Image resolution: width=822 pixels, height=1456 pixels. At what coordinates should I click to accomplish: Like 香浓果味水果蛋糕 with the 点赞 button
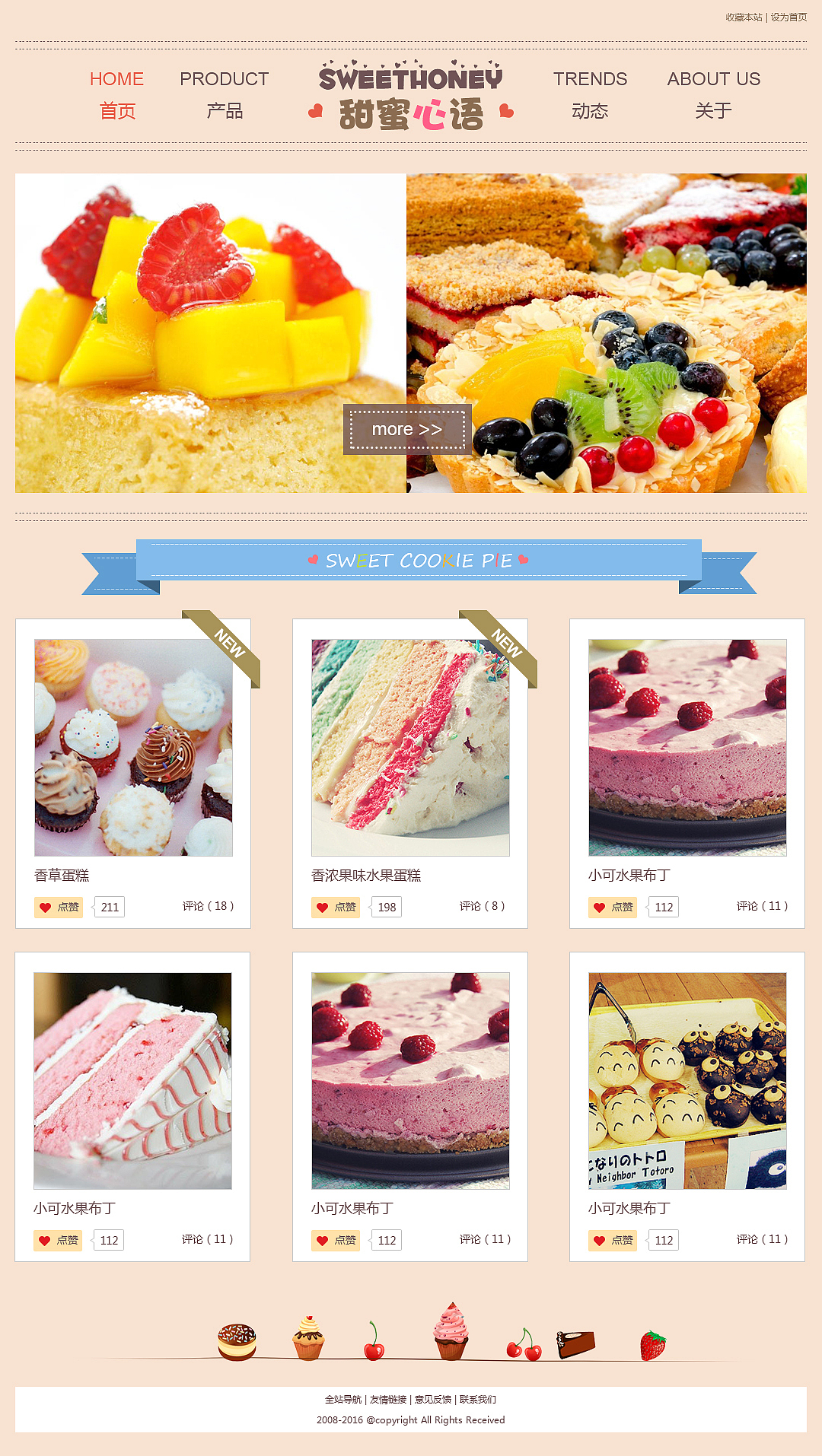click(336, 907)
